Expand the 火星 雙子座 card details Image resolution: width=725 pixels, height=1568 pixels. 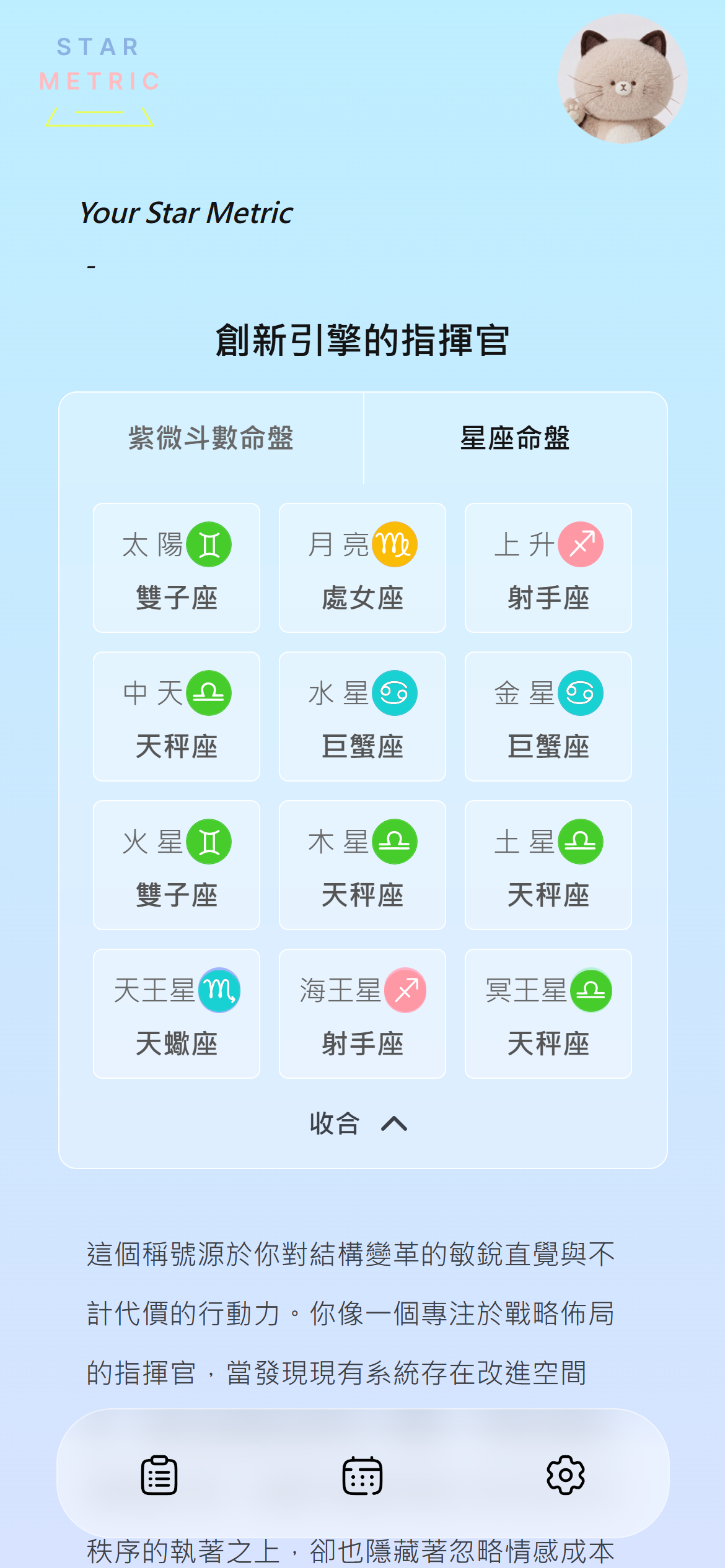(x=177, y=865)
